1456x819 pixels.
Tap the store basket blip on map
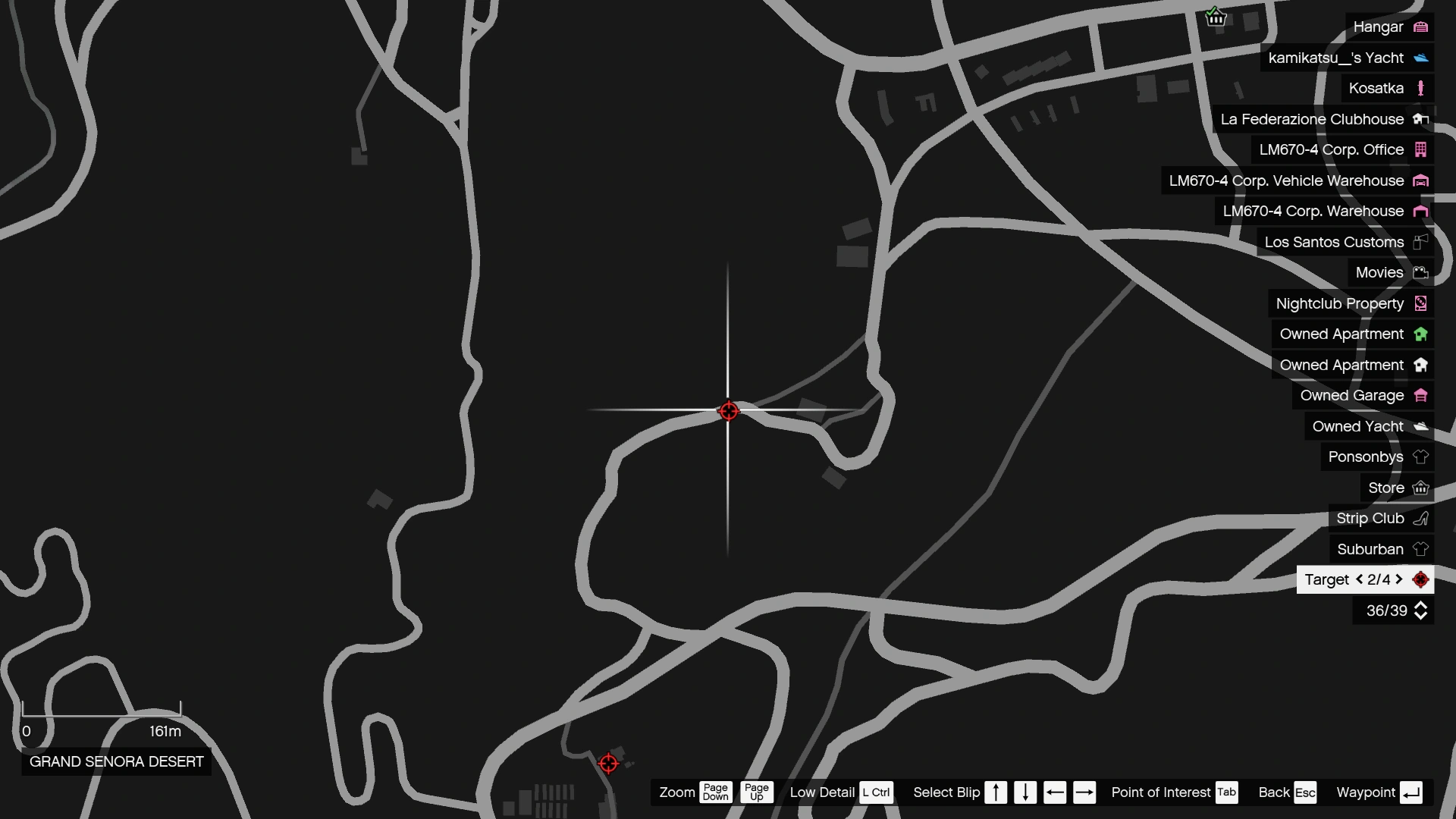coord(1216,17)
